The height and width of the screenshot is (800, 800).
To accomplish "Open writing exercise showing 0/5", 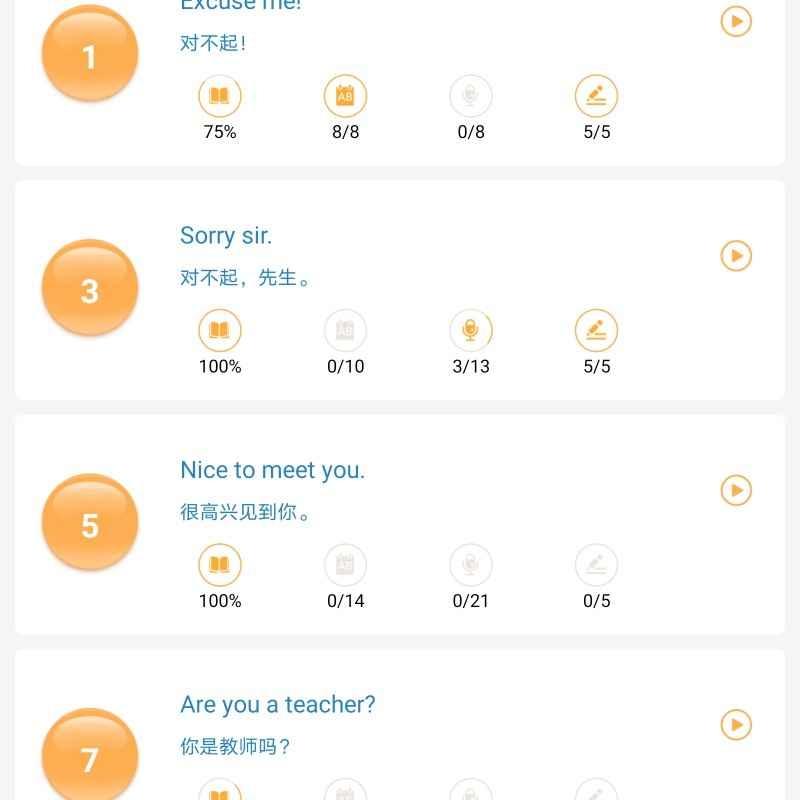I will point(596,565).
